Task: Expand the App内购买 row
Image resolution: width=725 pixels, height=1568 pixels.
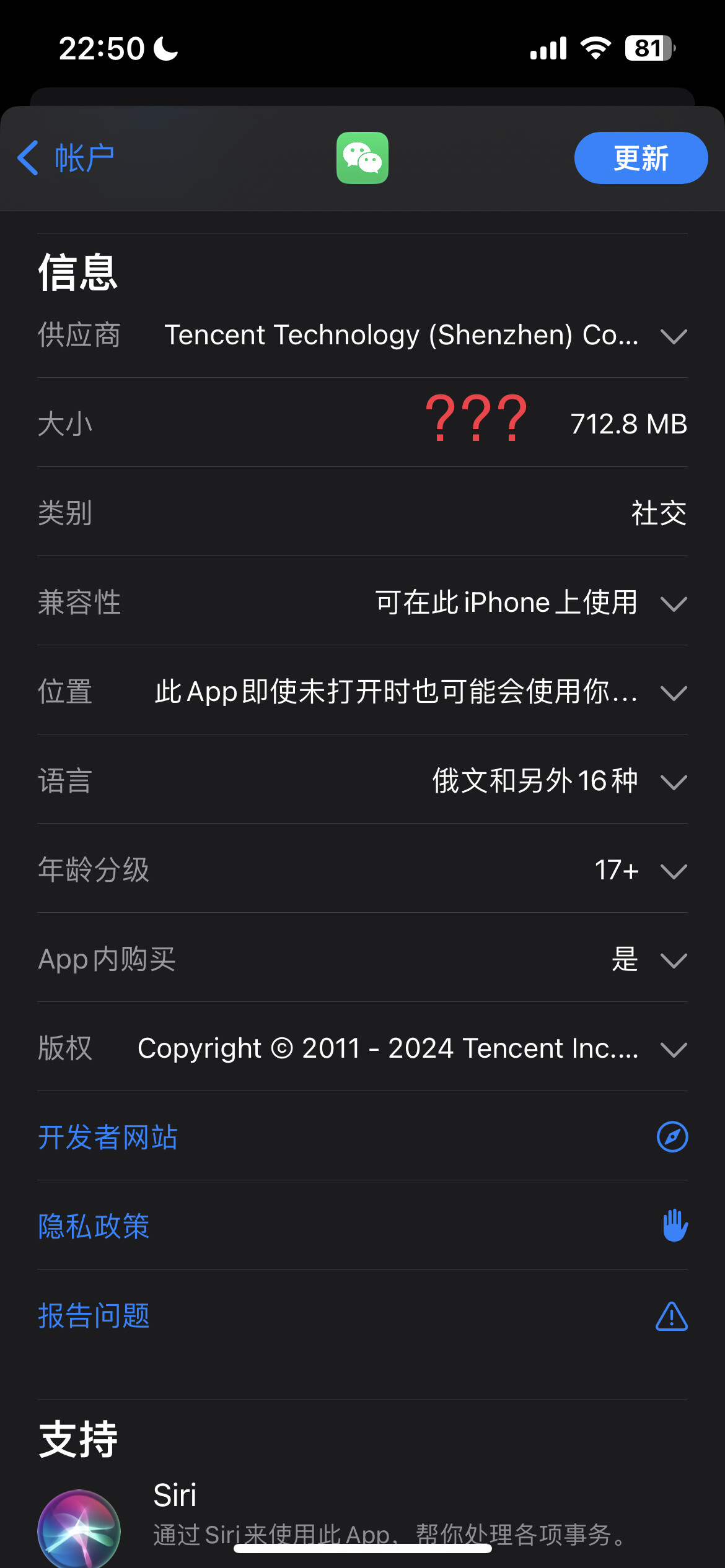Action: click(x=362, y=959)
